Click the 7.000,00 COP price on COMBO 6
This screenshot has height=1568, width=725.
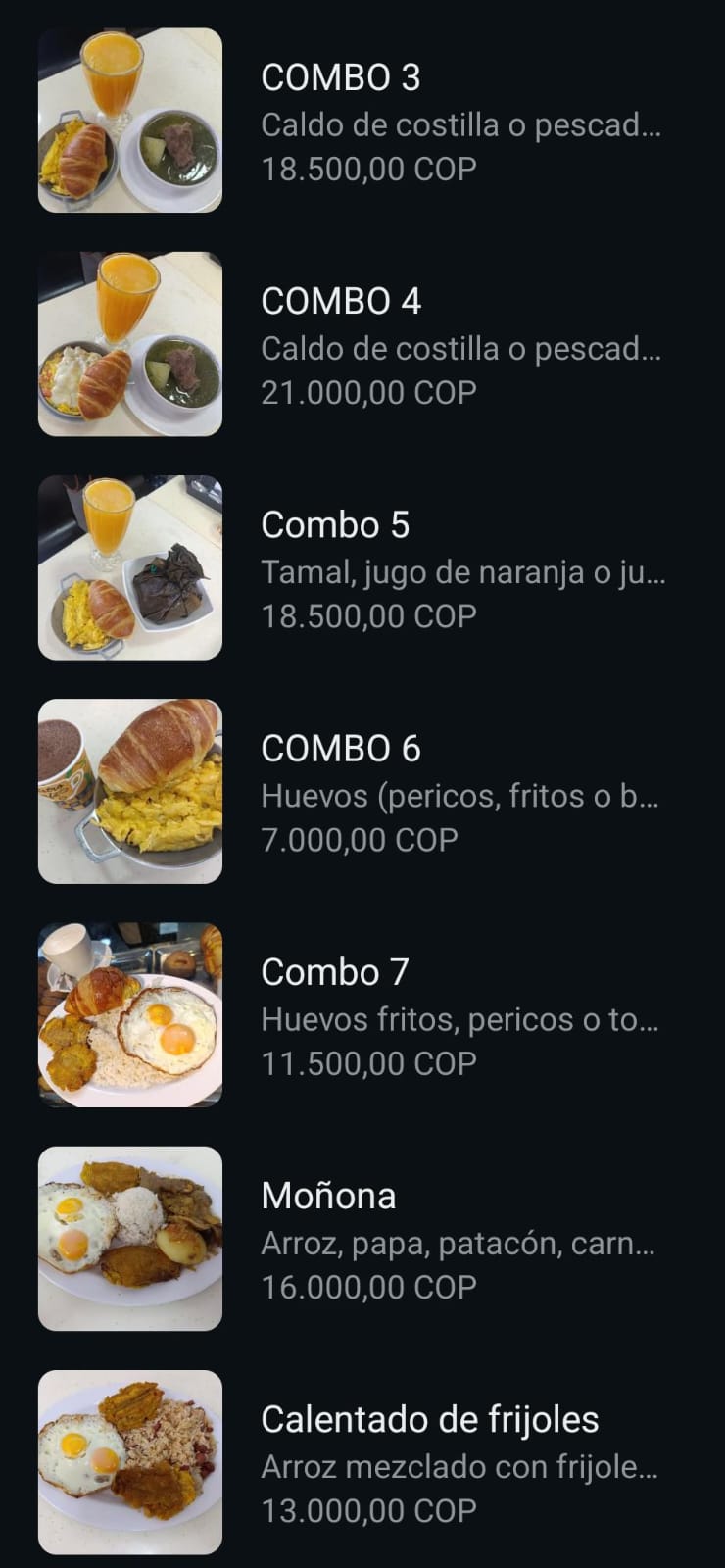[360, 839]
